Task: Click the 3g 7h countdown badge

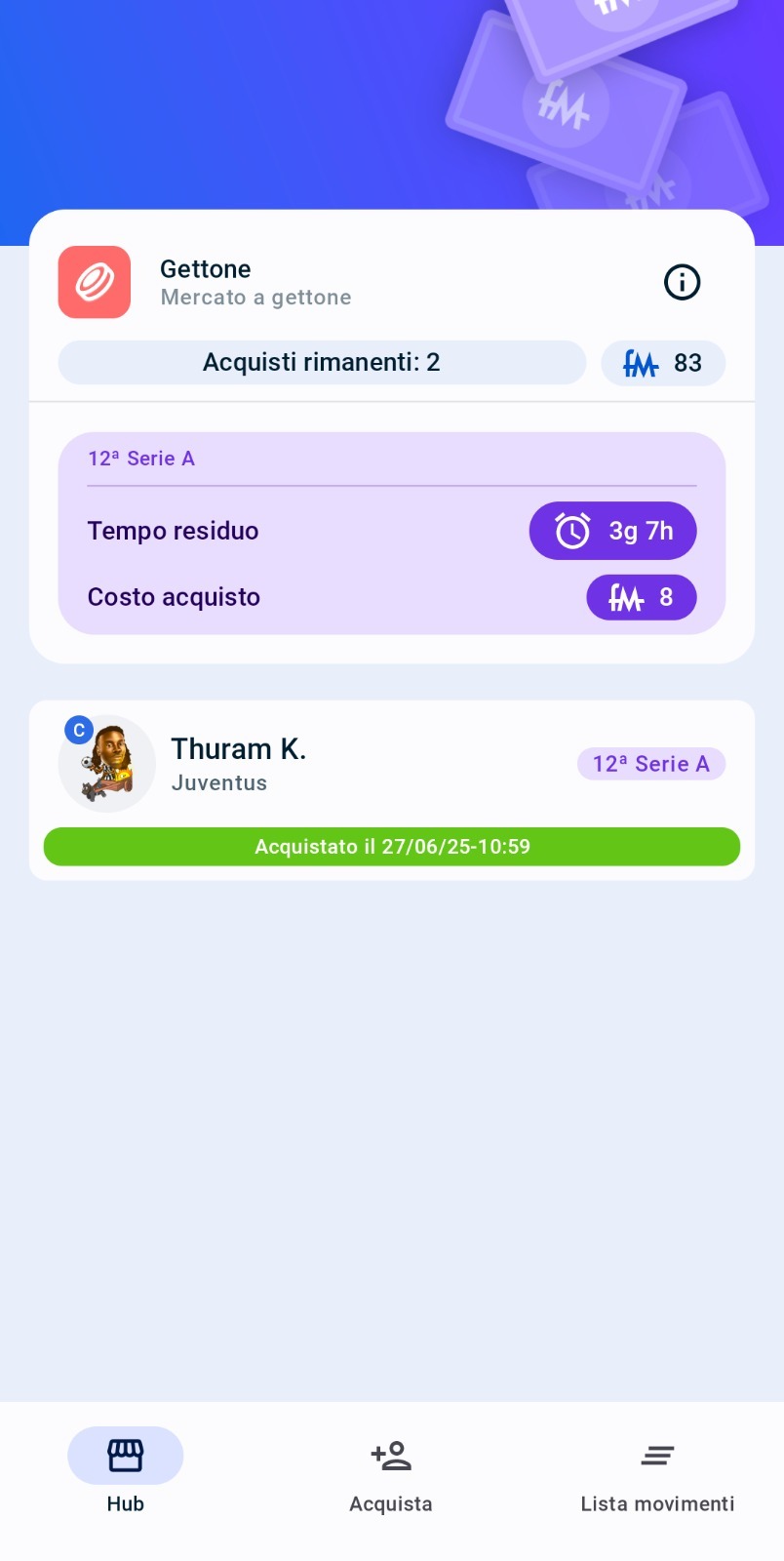Action: pyautogui.click(x=613, y=531)
